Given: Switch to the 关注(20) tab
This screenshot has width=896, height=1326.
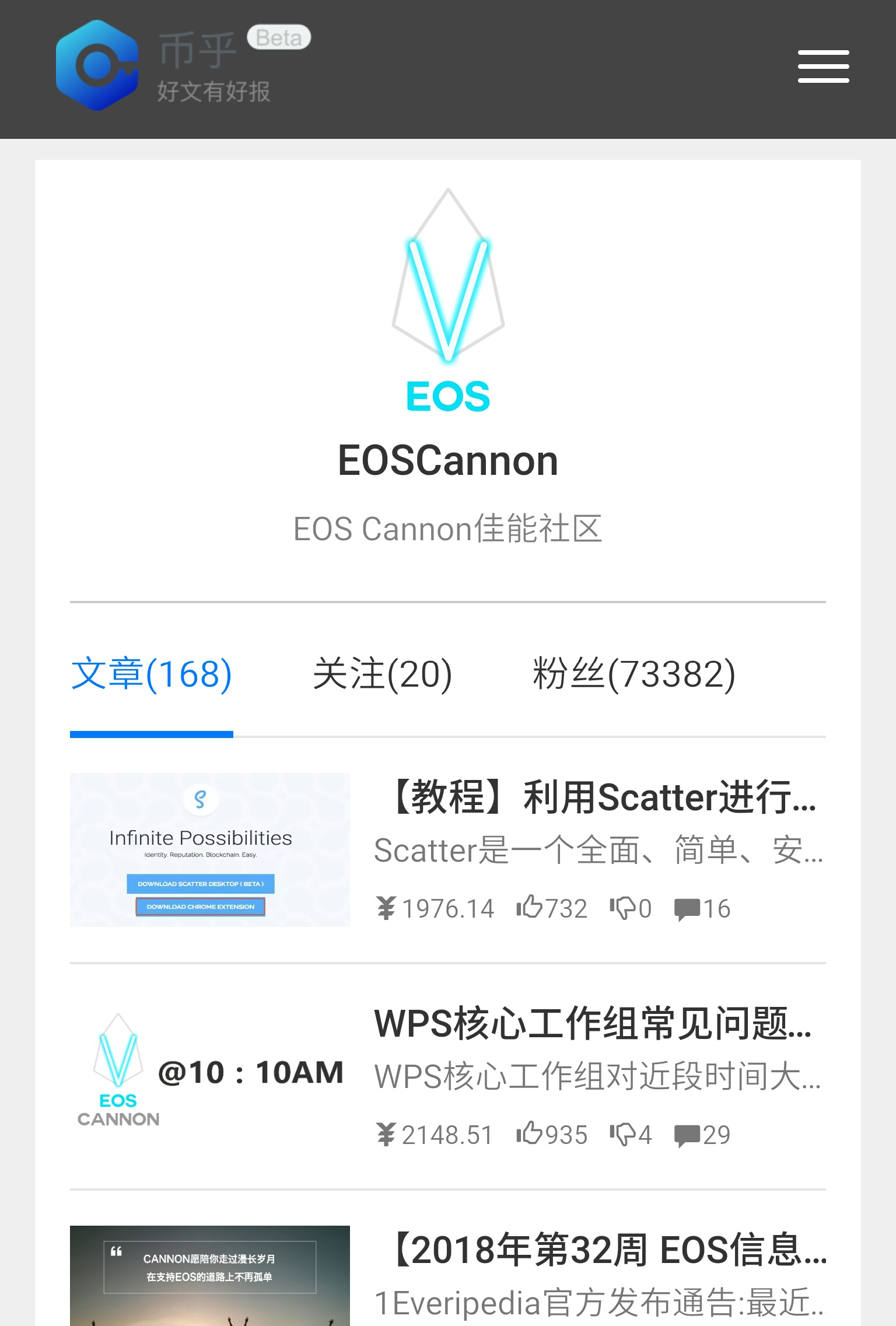Looking at the screenshot, I should [x=383, y=674].
